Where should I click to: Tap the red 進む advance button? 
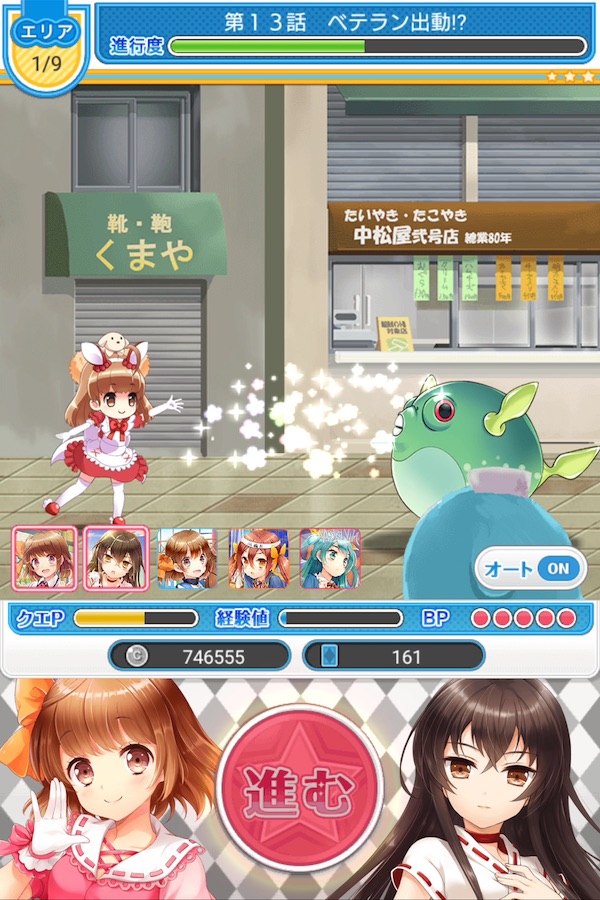[300, 788]
